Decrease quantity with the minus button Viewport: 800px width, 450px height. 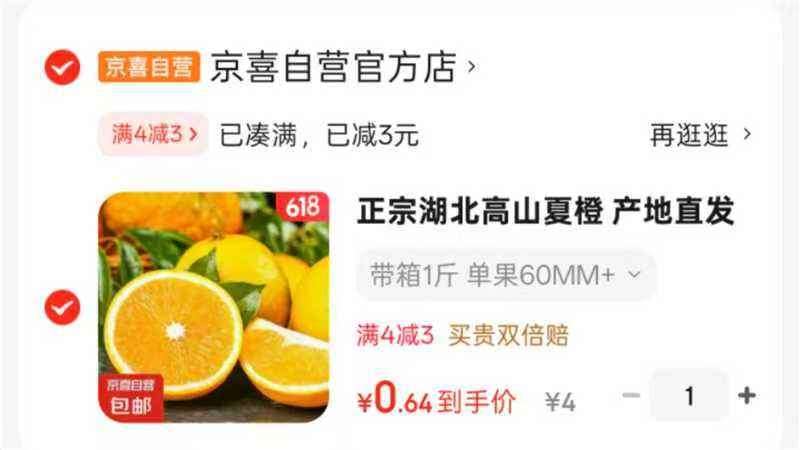(x=631, y=396)
